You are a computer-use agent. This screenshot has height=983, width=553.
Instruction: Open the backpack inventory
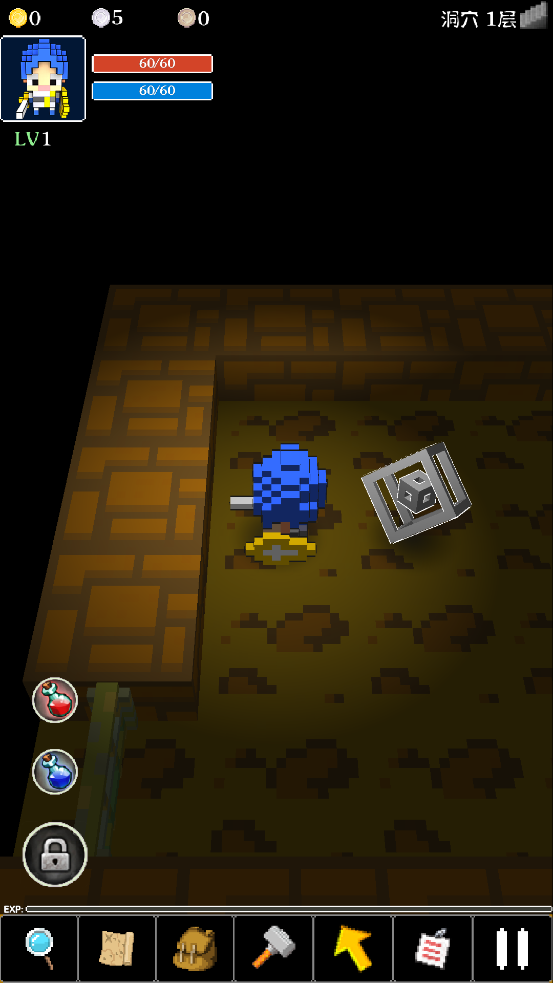coord(195,949)
